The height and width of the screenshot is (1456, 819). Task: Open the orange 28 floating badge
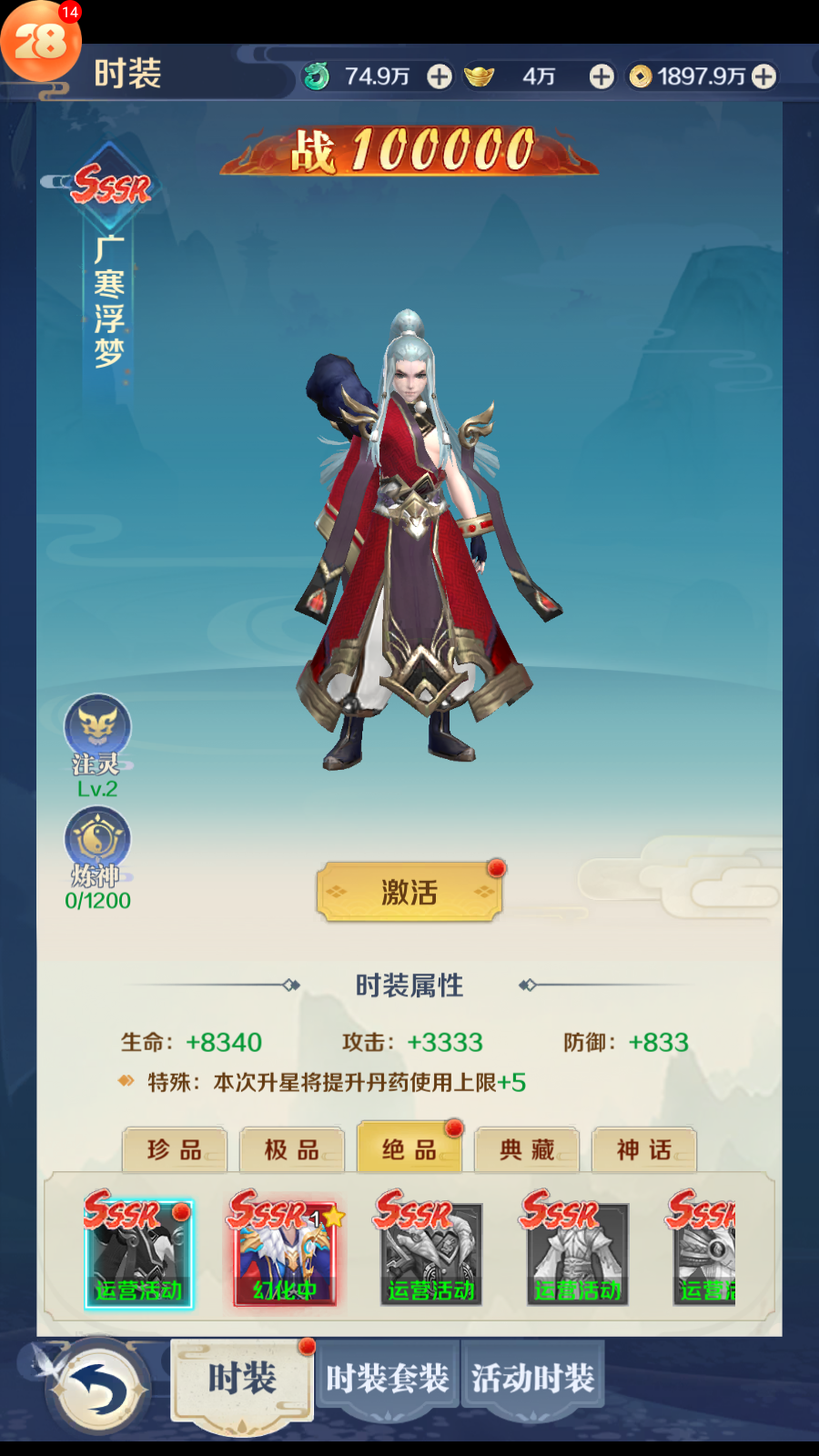40,41
